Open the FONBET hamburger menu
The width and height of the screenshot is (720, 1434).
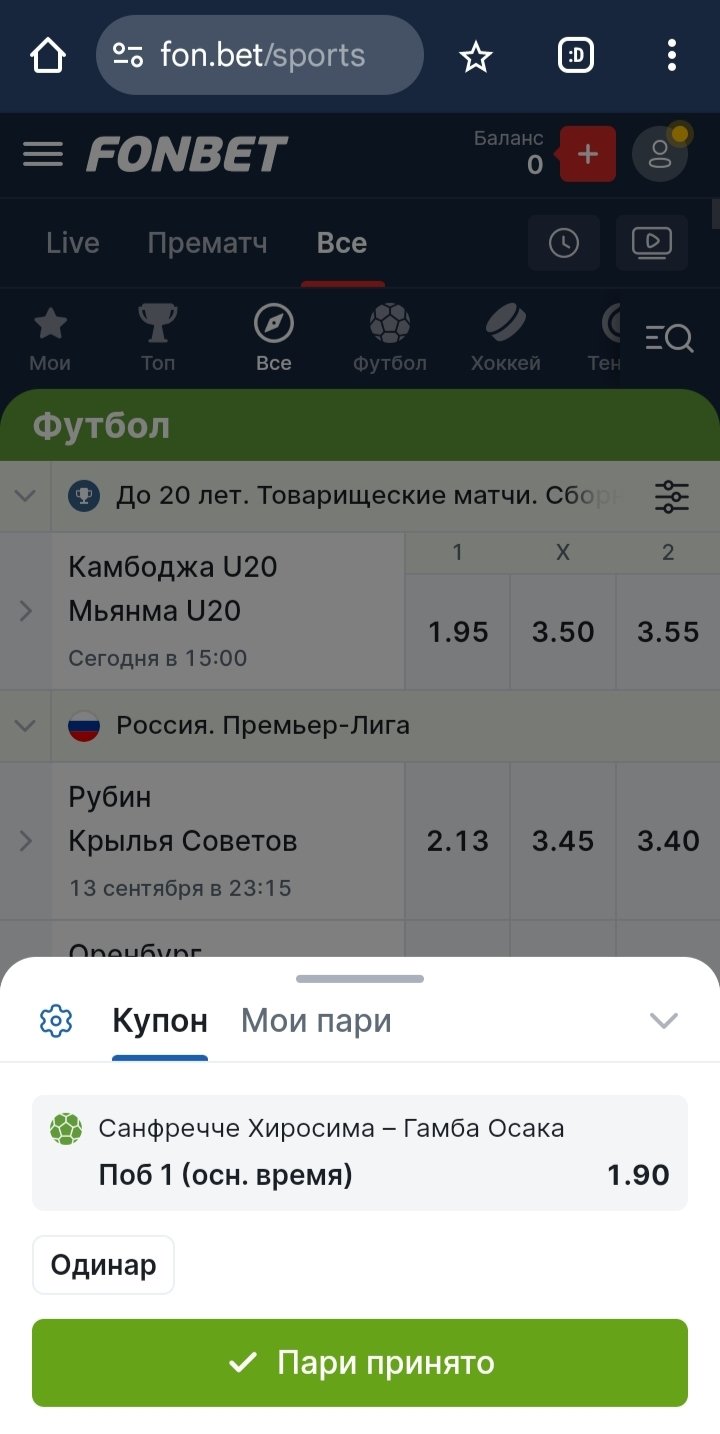coord(43,155)
